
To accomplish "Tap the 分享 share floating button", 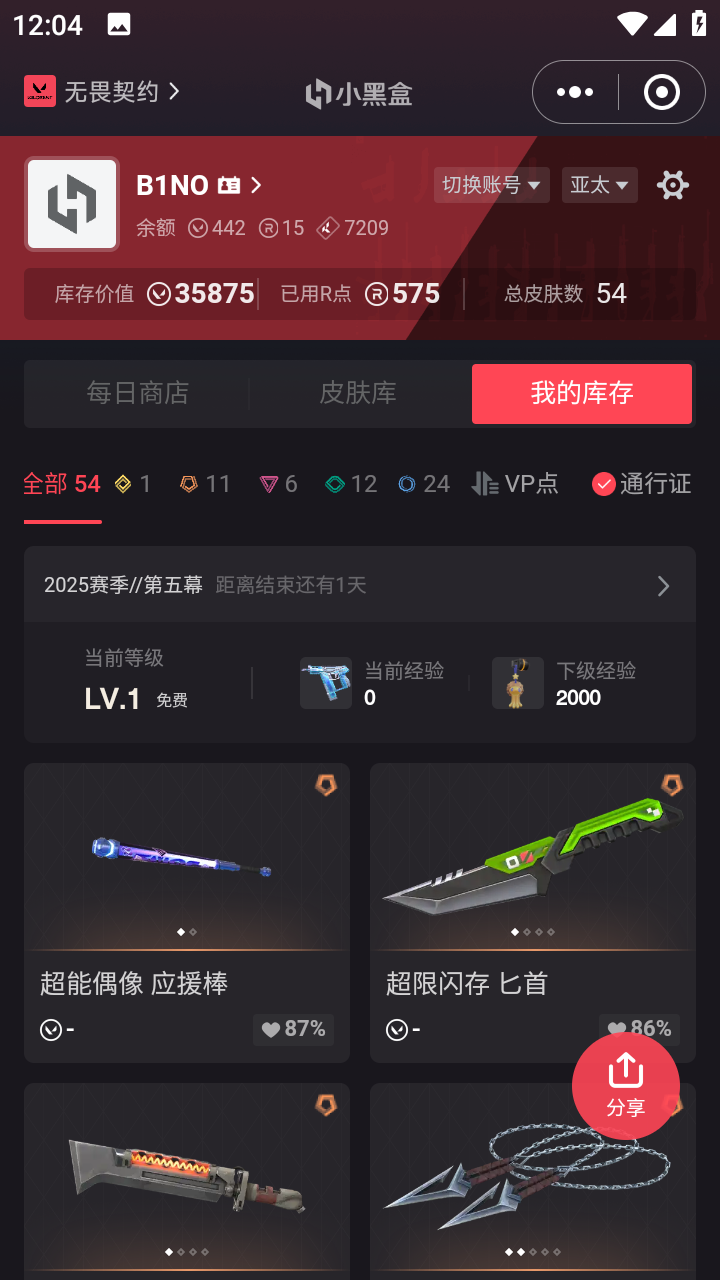I will click(626, 1085).
